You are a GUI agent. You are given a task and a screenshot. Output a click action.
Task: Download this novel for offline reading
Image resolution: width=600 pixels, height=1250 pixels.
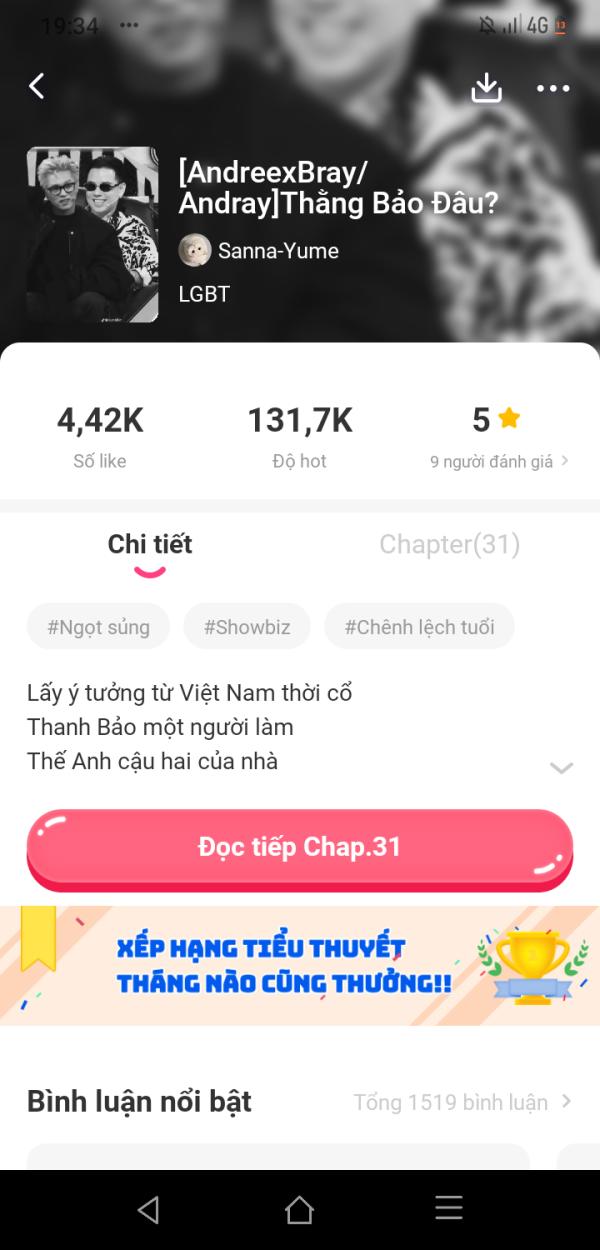pyautogui.click(x=486, y=88)
